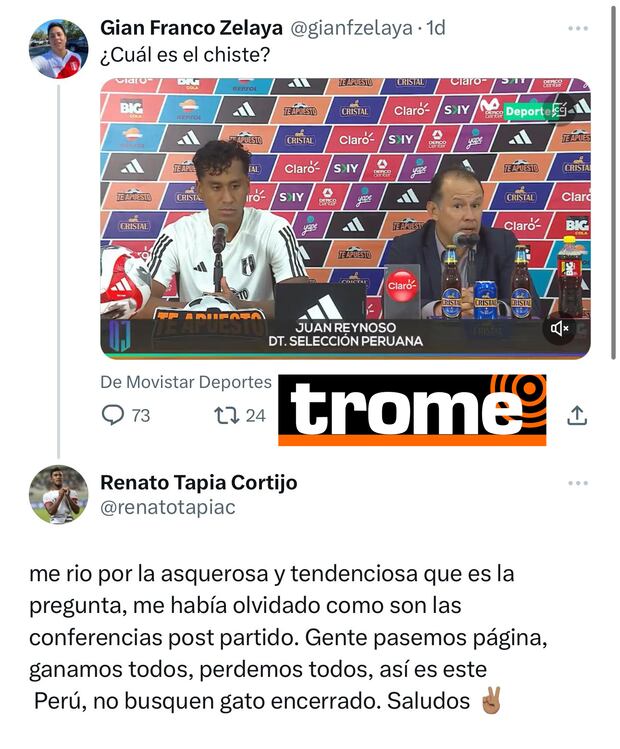Retweet Gian Franco Zelaya's tweet

pyautogui.click(x=226, y=414)
